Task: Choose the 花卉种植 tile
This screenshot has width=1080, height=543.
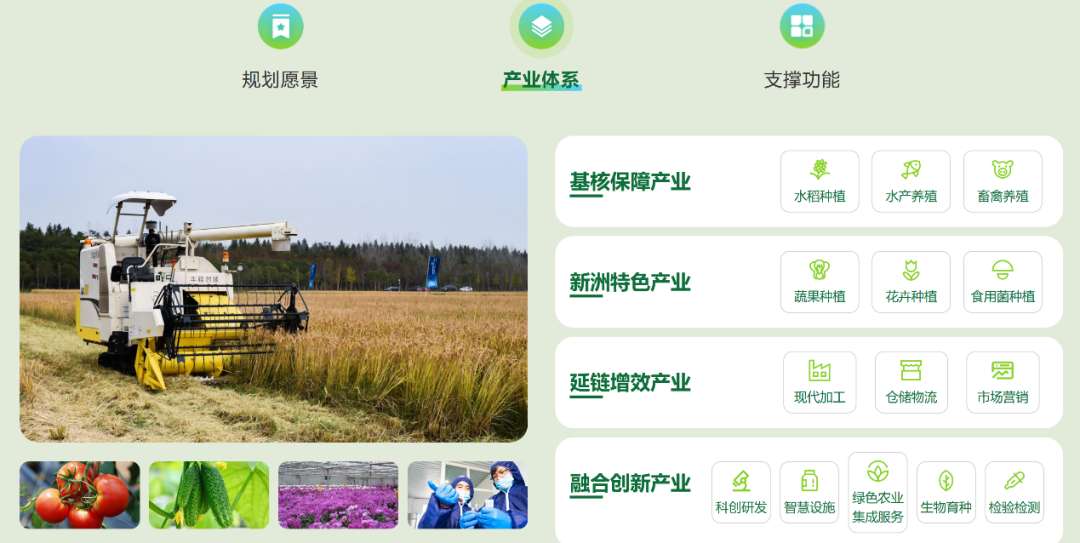Action: click(911, 282)
